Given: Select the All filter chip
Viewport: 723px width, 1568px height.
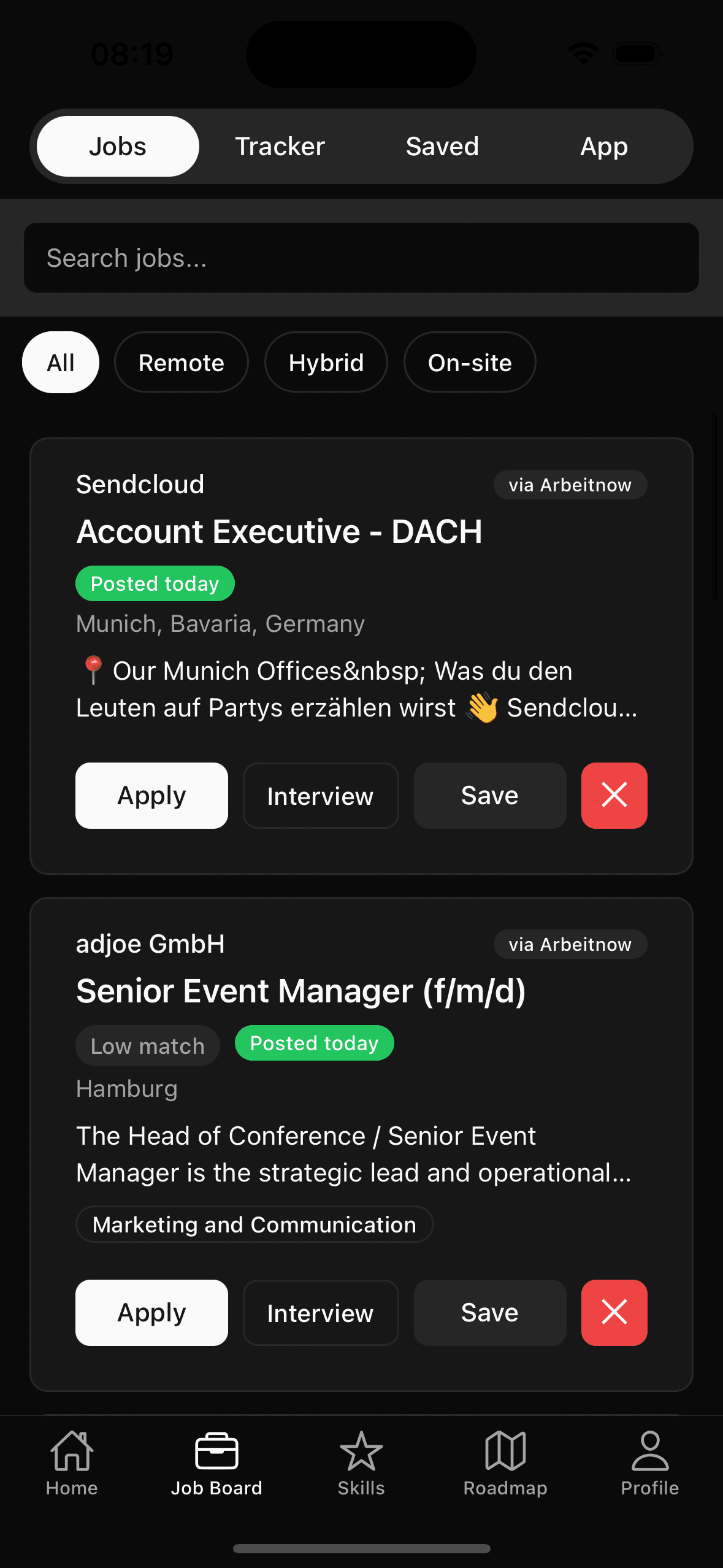Looking at the screenshot, I should (60, 362).
